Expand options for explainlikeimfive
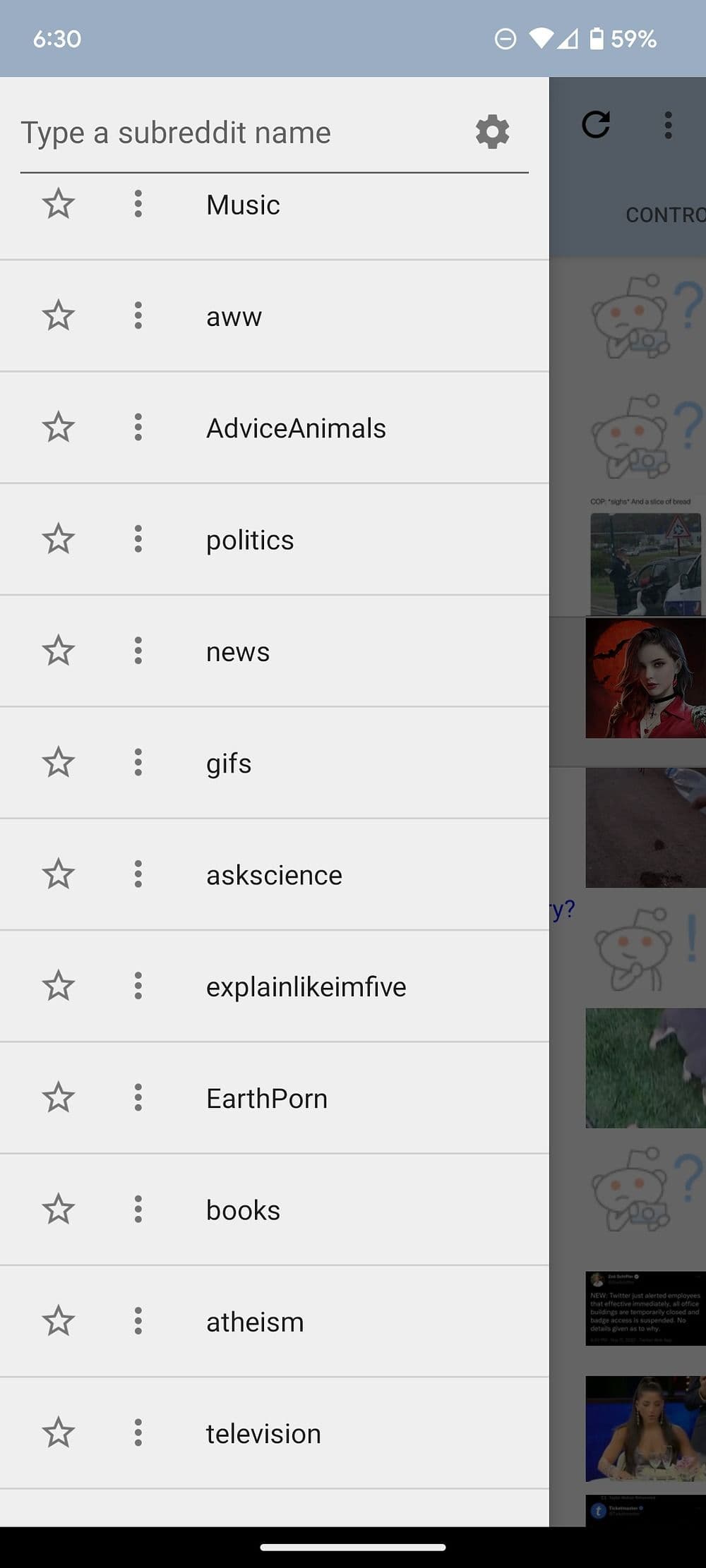The height and width of the screenshot is (1568, 706). click(137, 987)
